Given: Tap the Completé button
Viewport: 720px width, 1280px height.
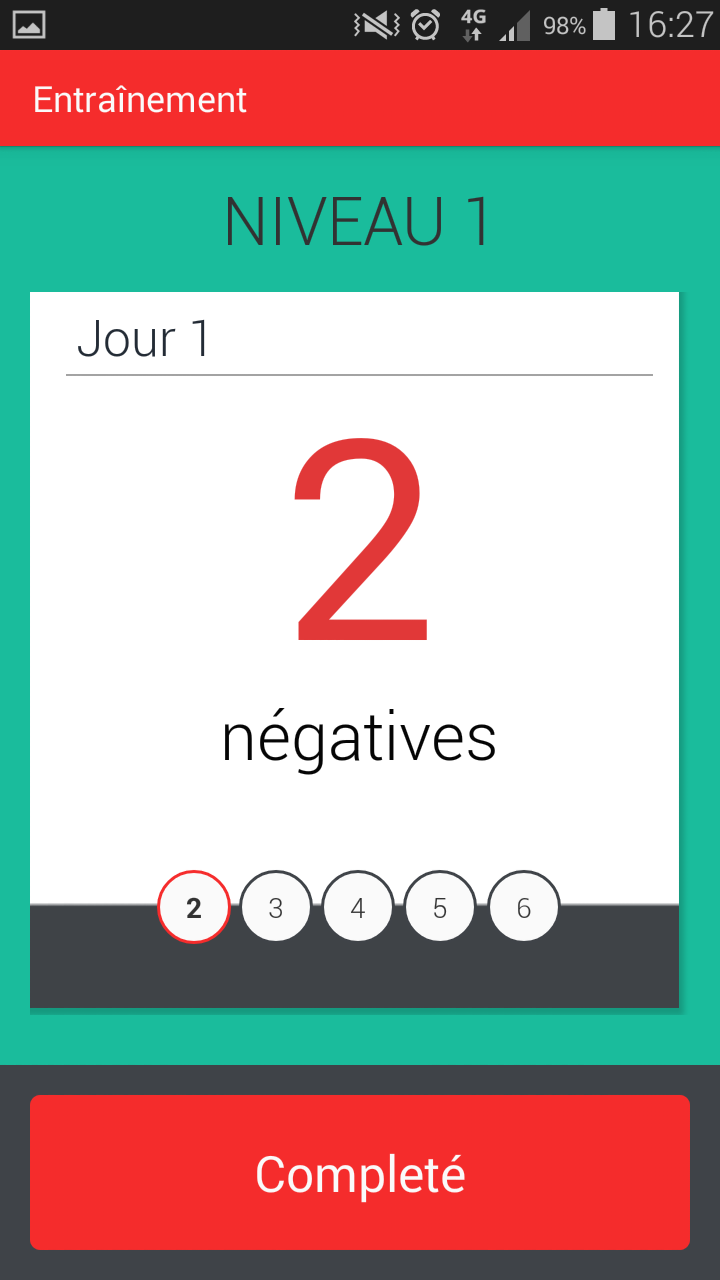Looking at the screenshot, I should [x=360, y=1172].
